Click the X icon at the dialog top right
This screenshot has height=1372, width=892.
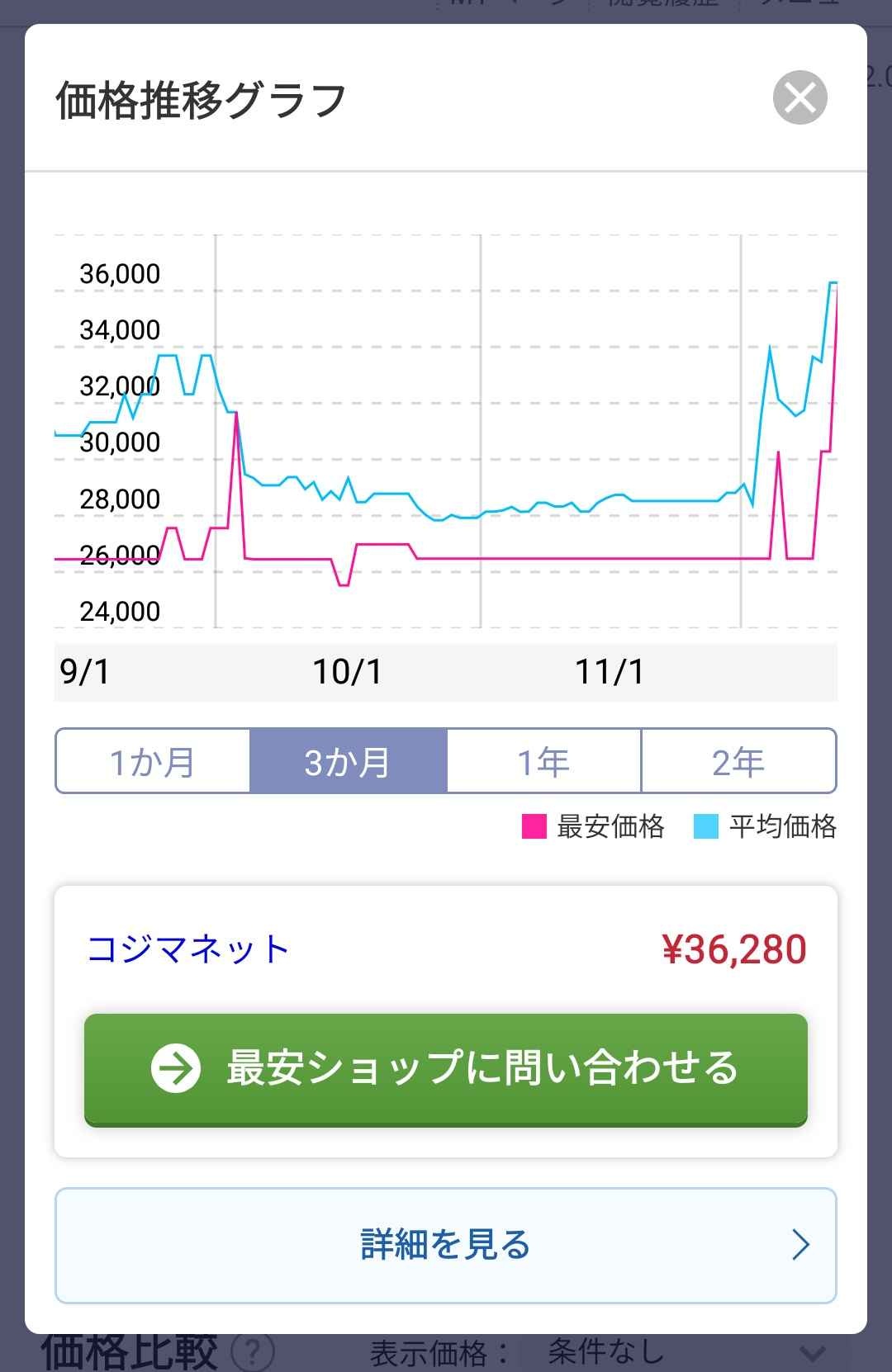pyautogui.click(x=799, y=97)
